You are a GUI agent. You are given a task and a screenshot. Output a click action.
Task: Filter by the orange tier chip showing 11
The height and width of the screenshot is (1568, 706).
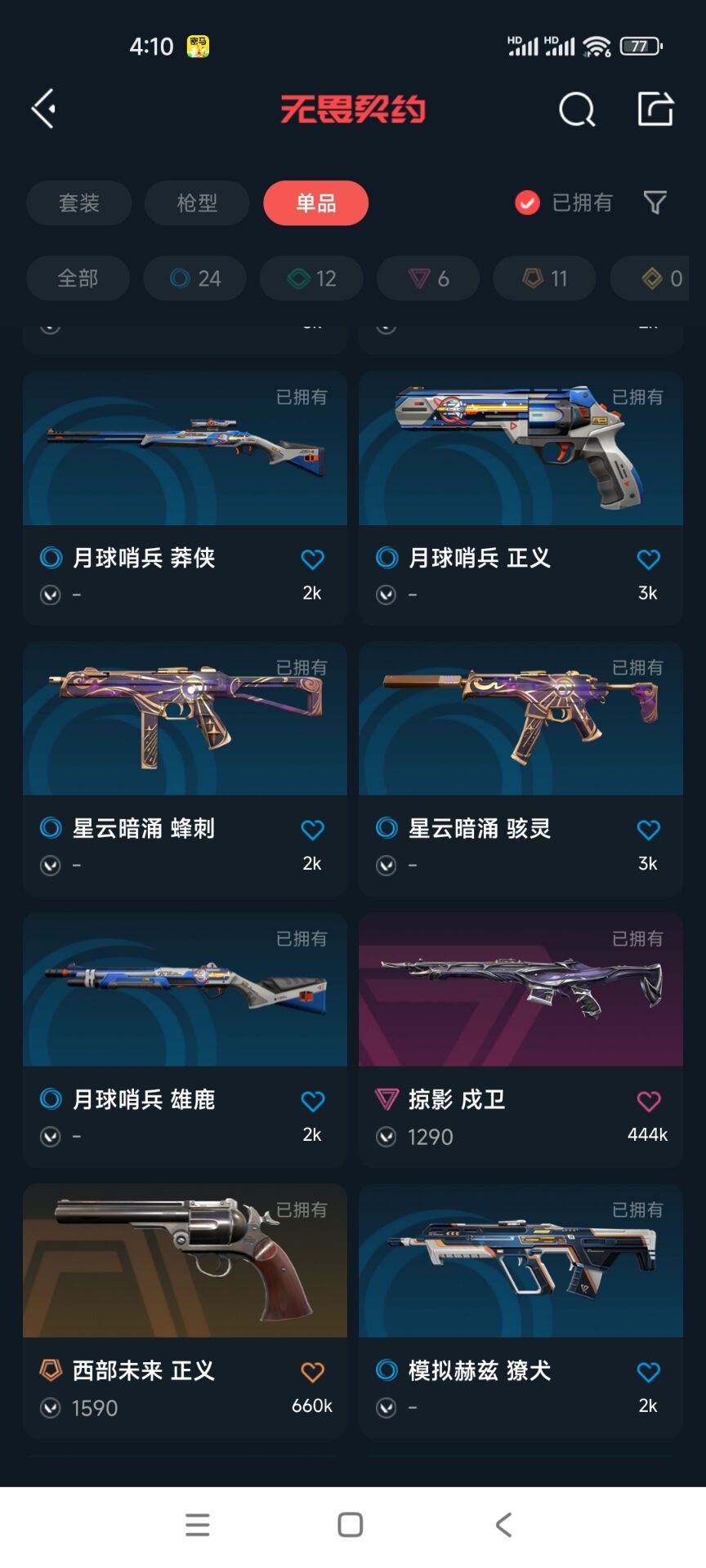(x=544, y=278)
